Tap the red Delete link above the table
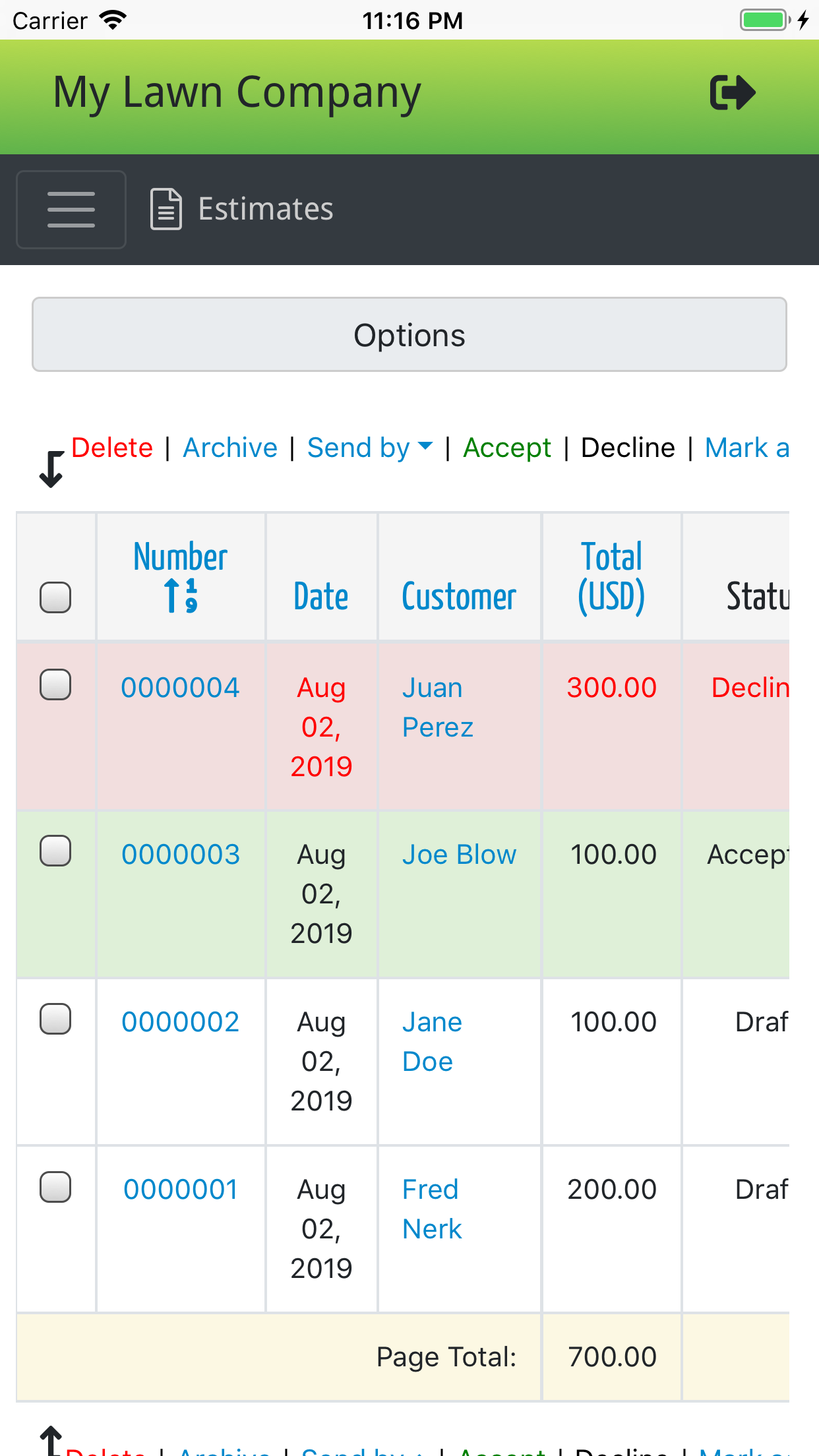819x1456 pixels. click(x=112, y=448)
